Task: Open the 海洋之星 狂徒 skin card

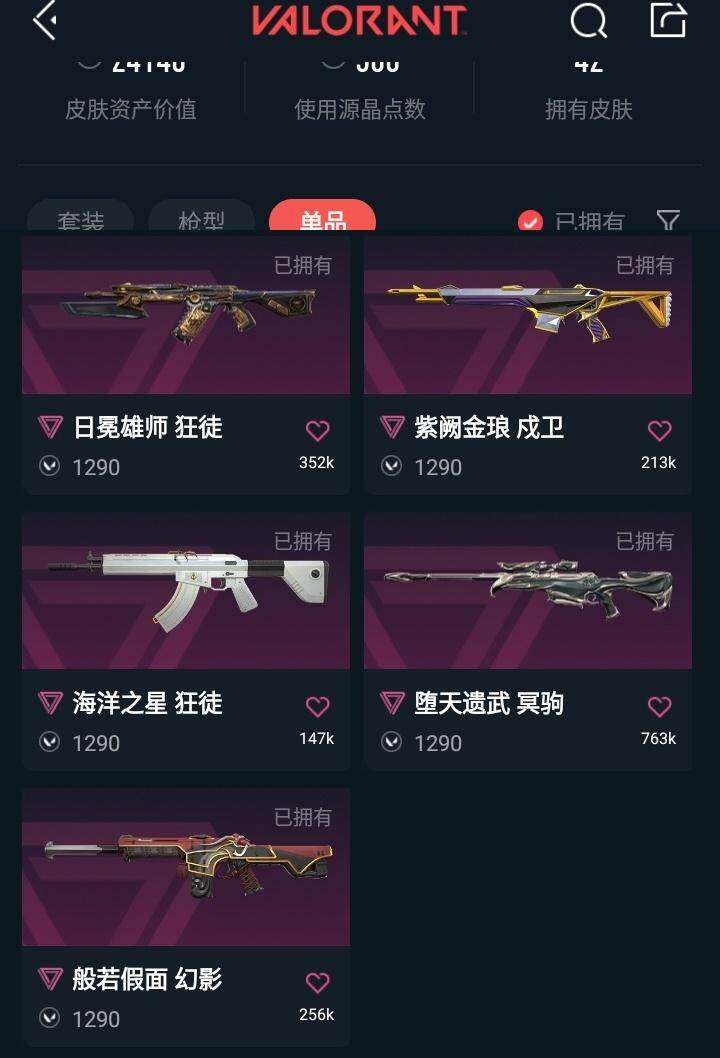Action: click(x=186, y=592)
